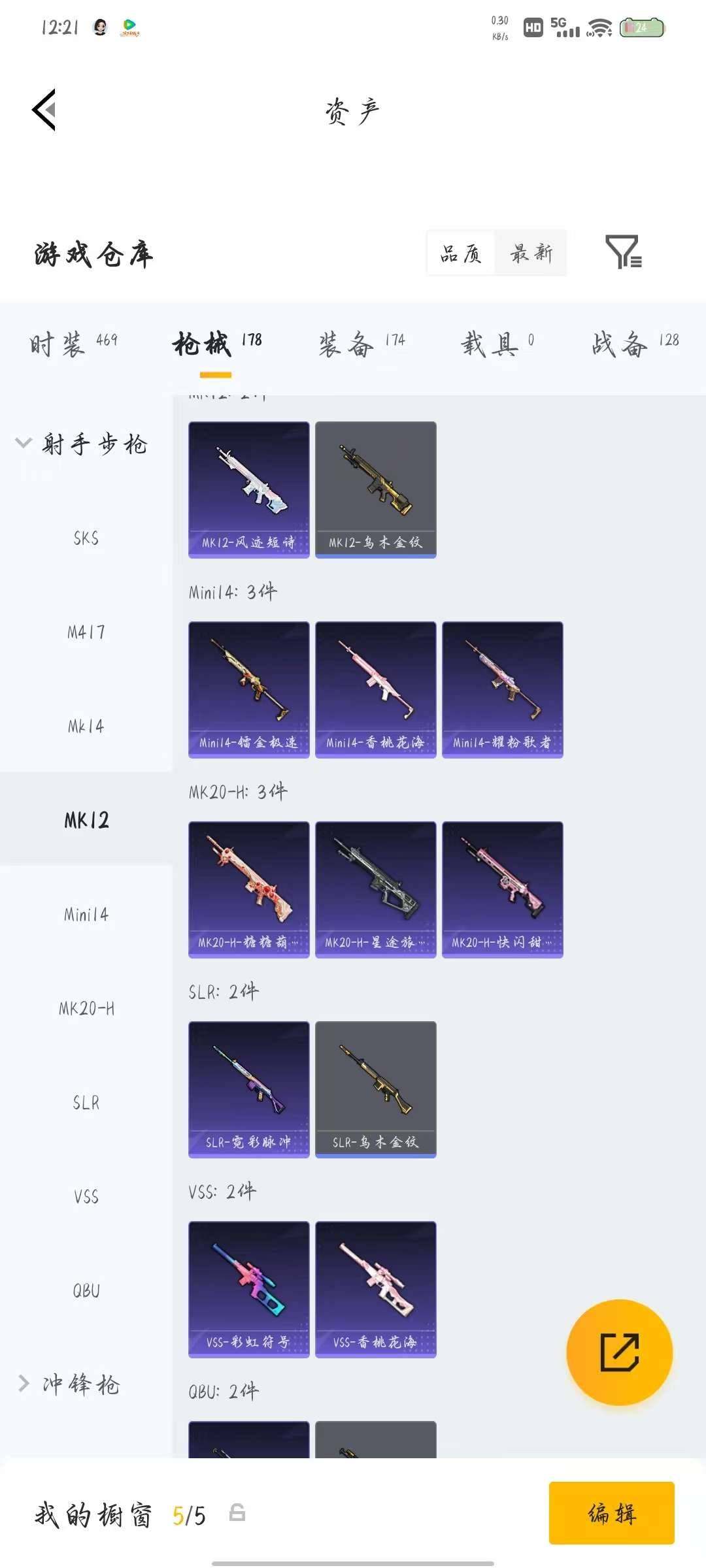Image resolution: width=706 pixels, height=1568 pixels.
Task: Sort items by 最新
Action: point(531,253)
